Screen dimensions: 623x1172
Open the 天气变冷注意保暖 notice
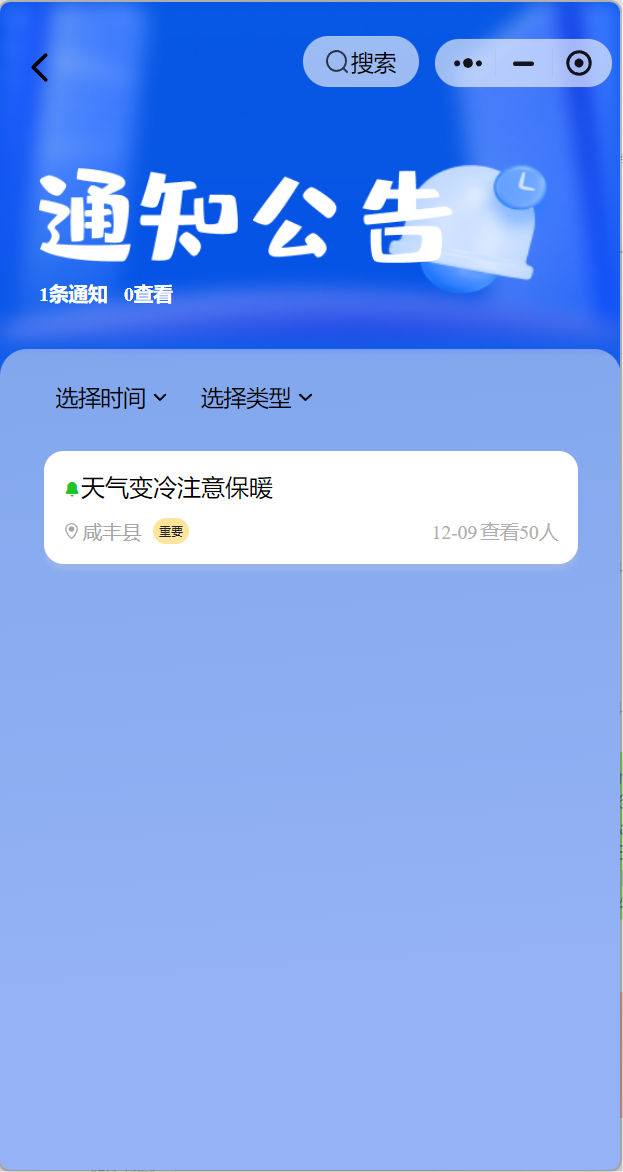pyautogui.click(x=311, y=508)
